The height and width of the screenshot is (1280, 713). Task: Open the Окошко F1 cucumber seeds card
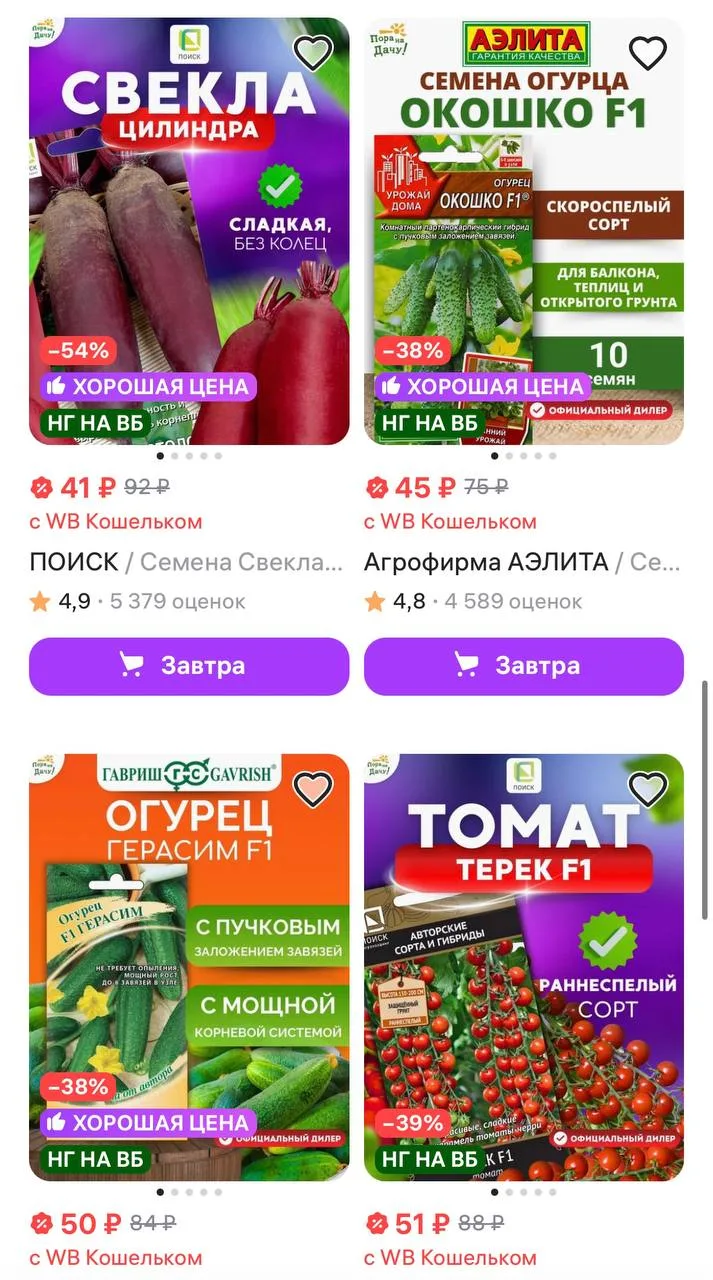[x=523, y=230]
